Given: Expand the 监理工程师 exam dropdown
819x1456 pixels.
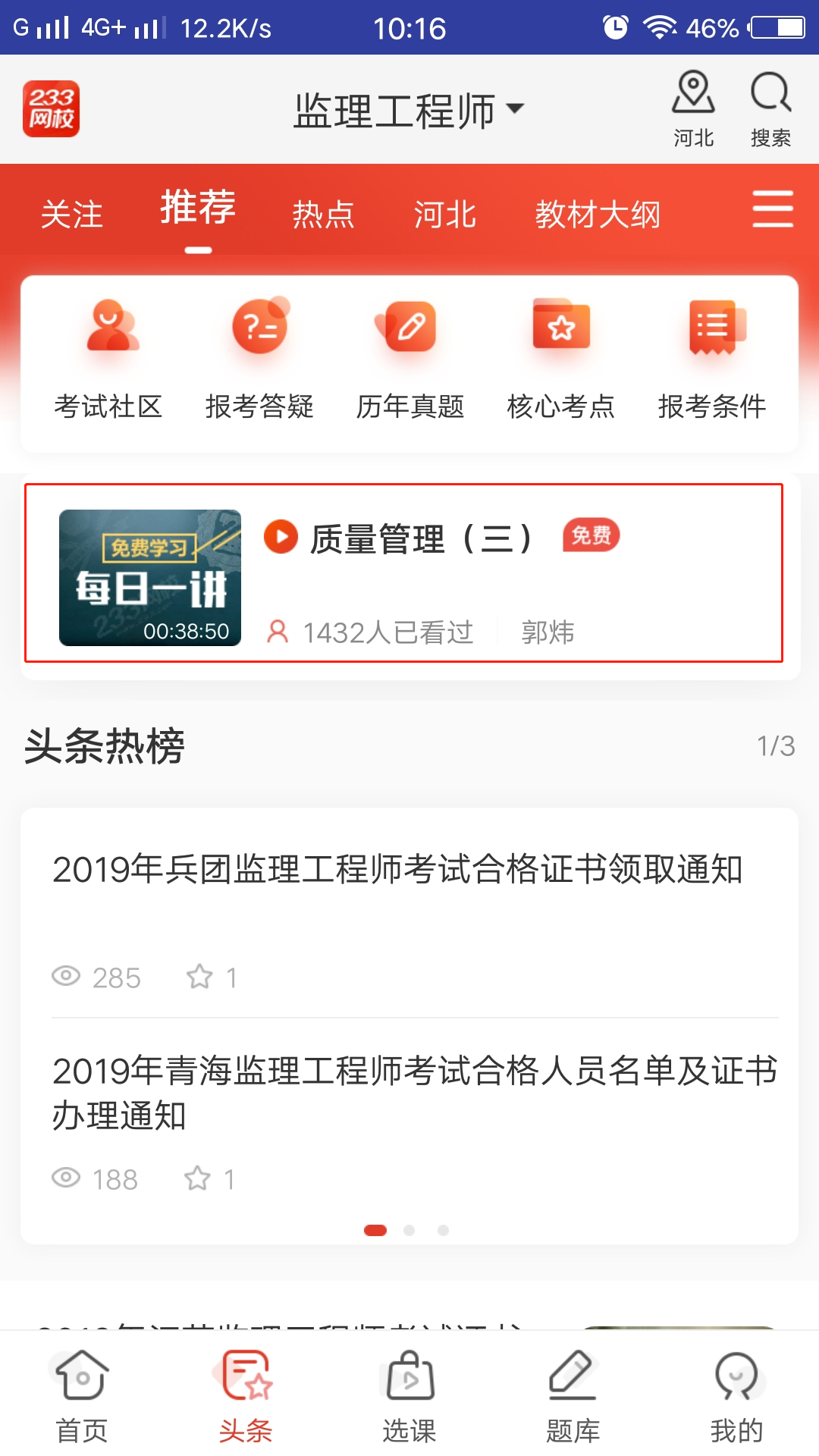Looking at the screenshot, I should (x=409, y=111).
